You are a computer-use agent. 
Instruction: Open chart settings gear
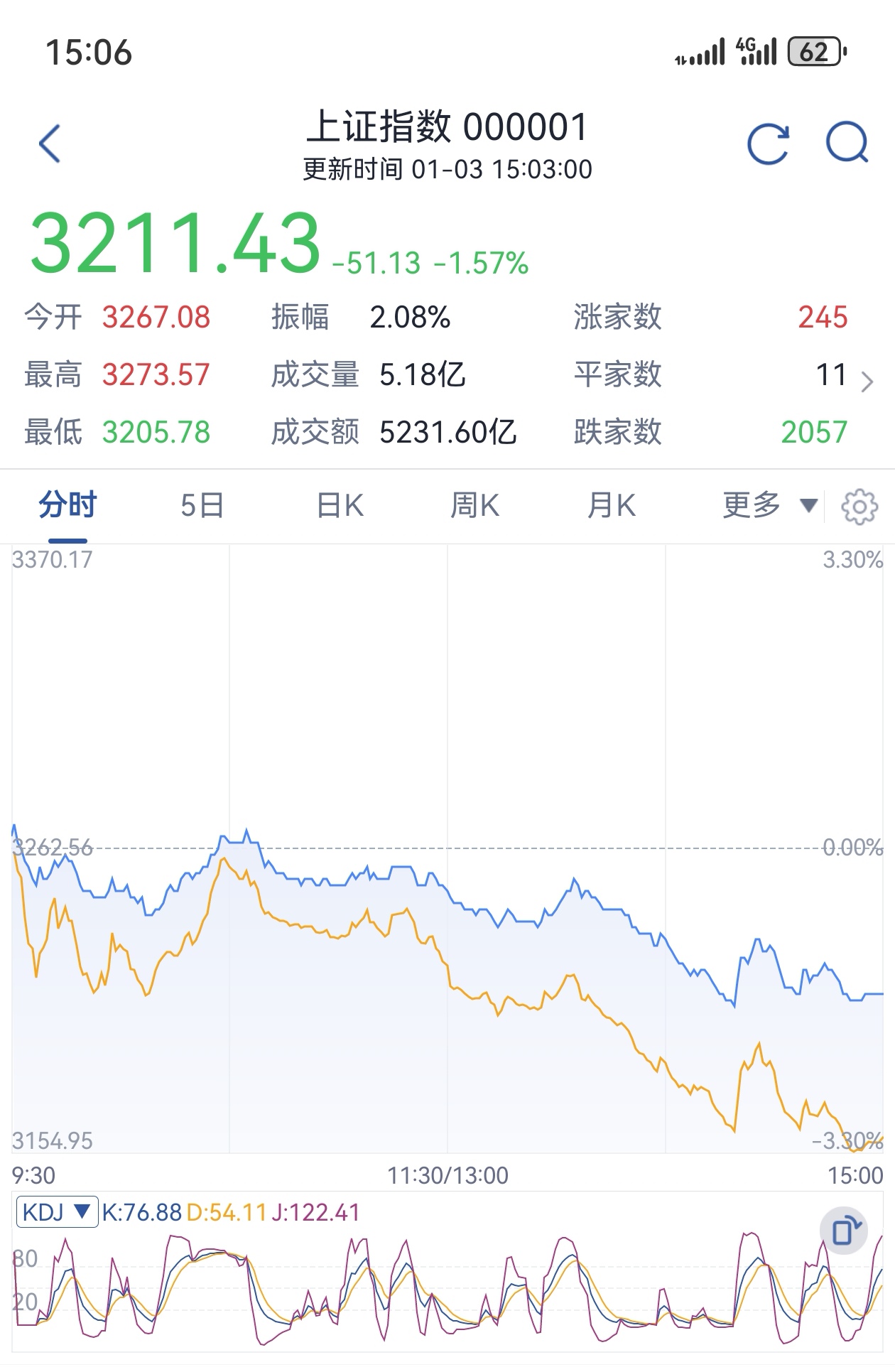(859, 507)
